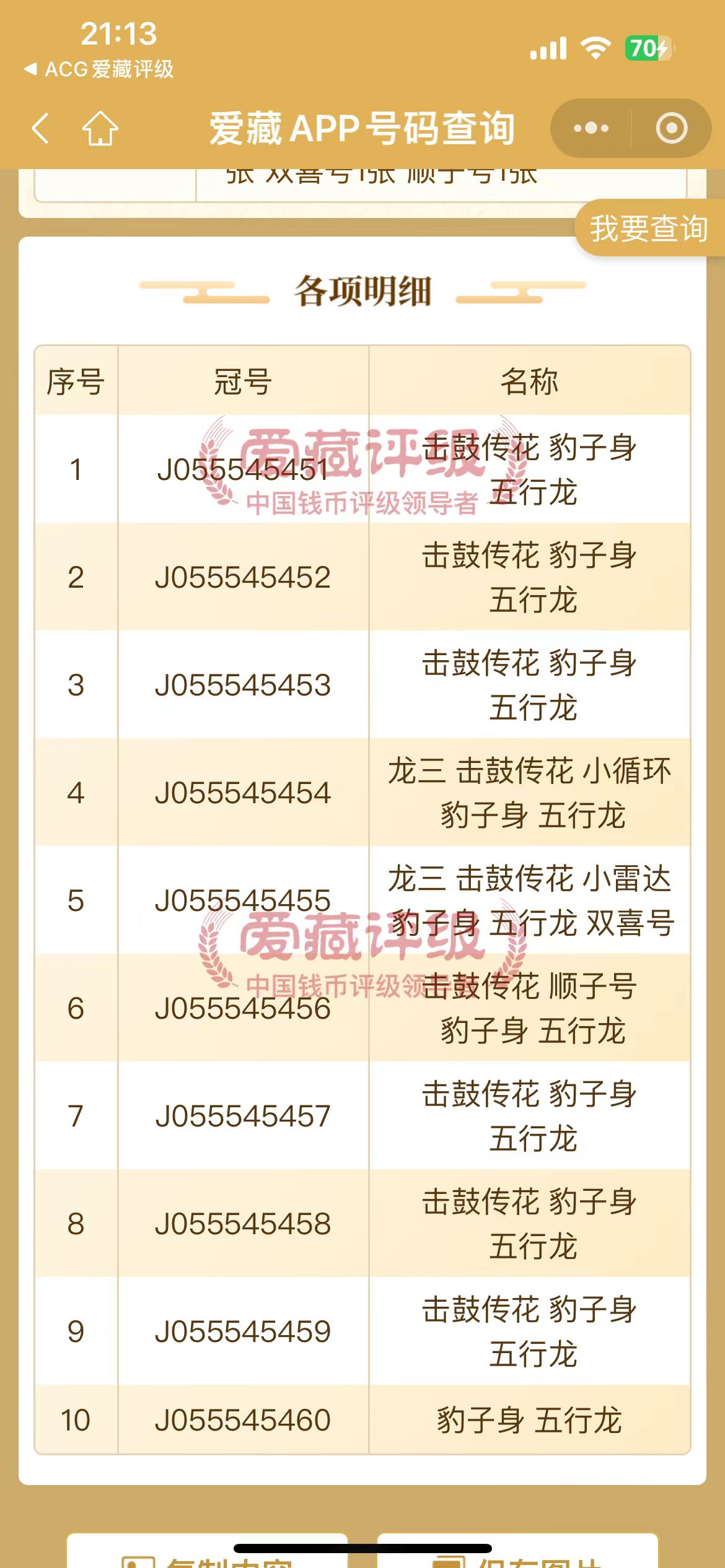725x1568 pixels.
Task: Close the mini program with circle button
Action: tap(671, 129)
